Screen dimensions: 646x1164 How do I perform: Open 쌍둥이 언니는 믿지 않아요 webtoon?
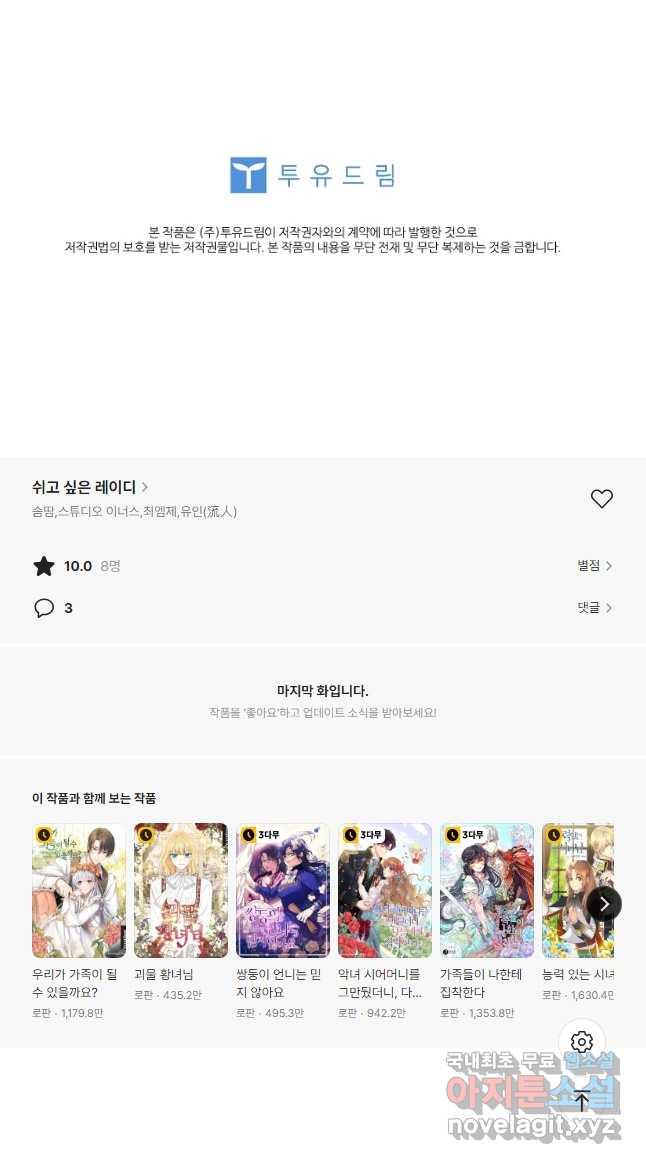point(283,891)
